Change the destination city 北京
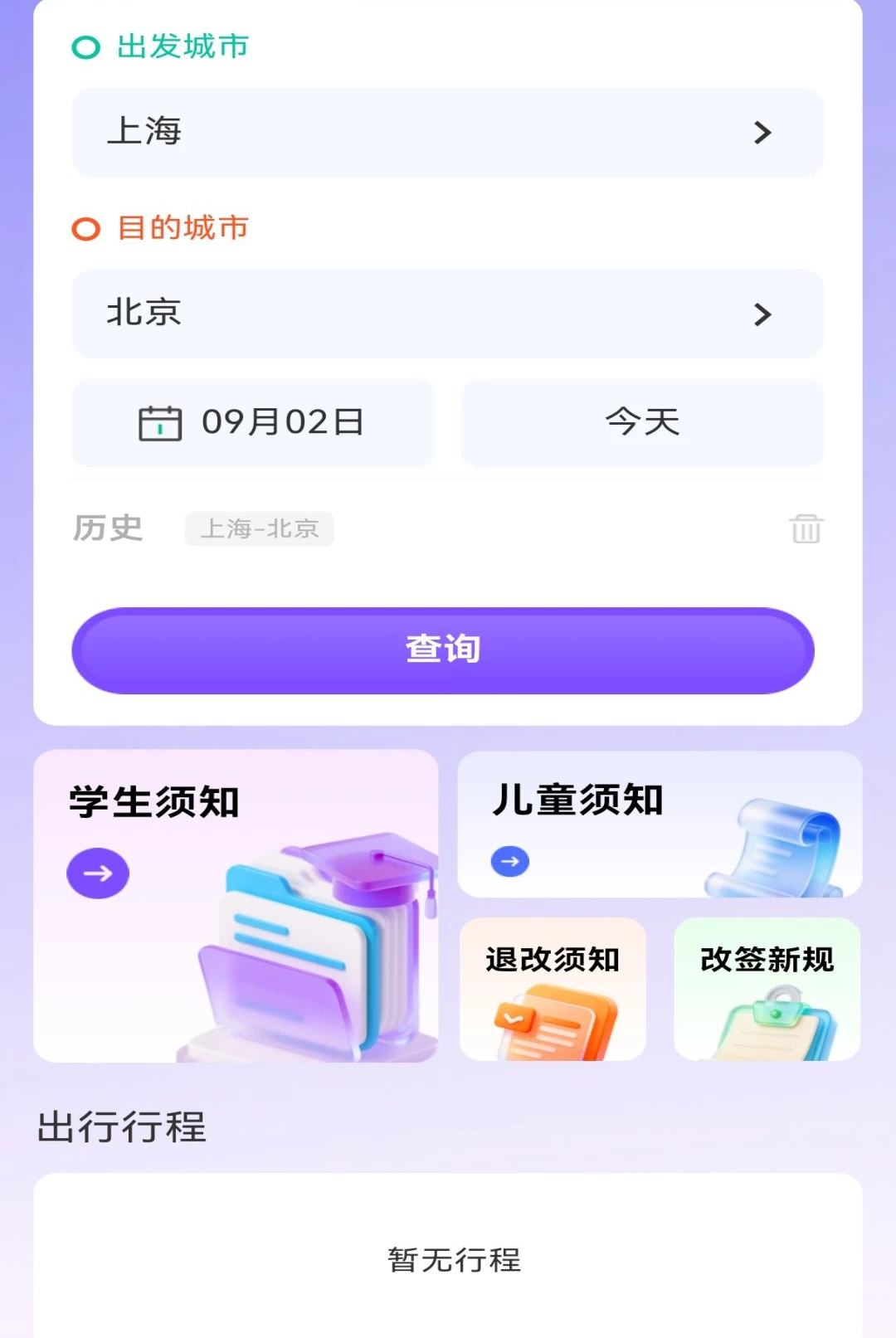 447,314
